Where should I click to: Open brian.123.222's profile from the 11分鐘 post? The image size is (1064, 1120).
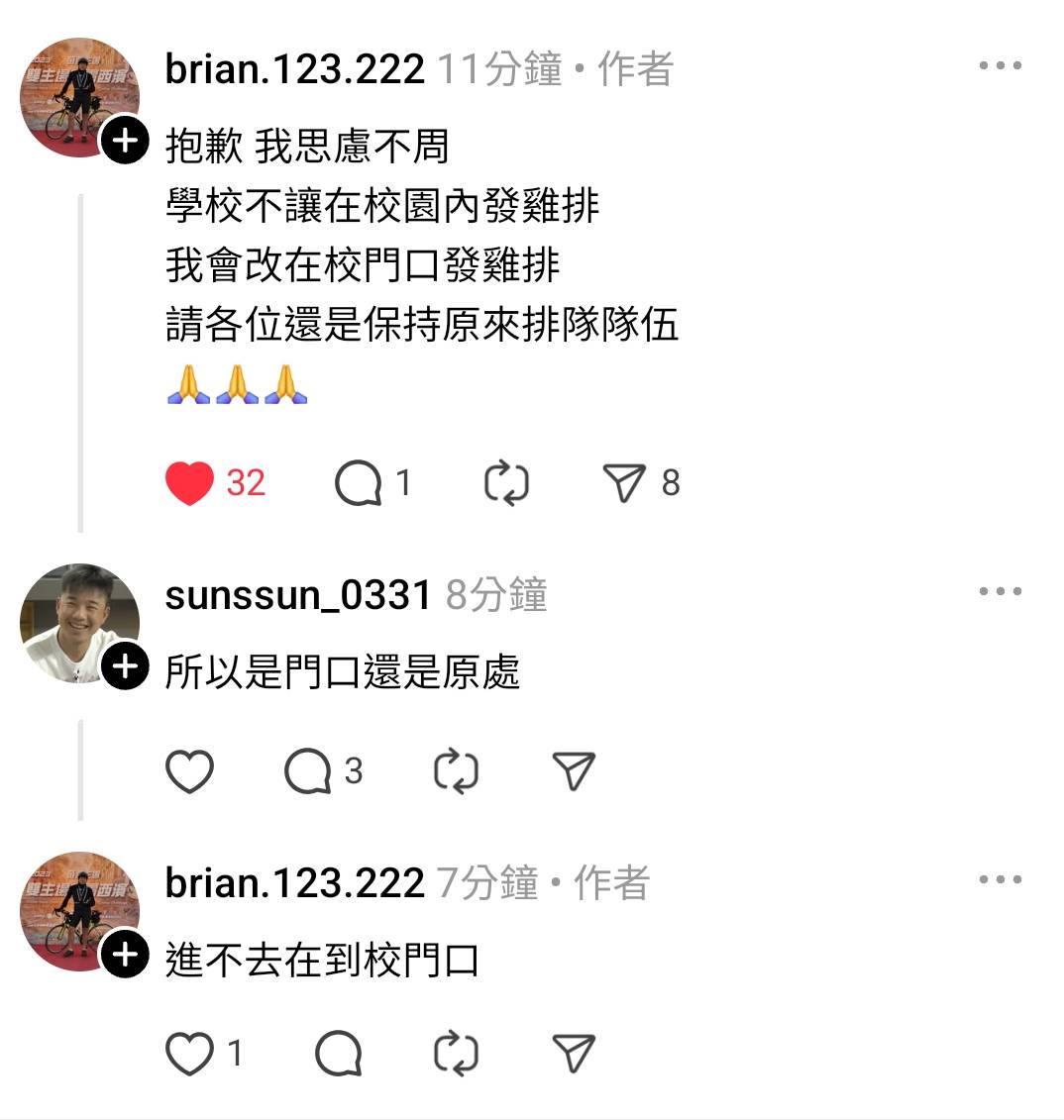coord(294,69)
